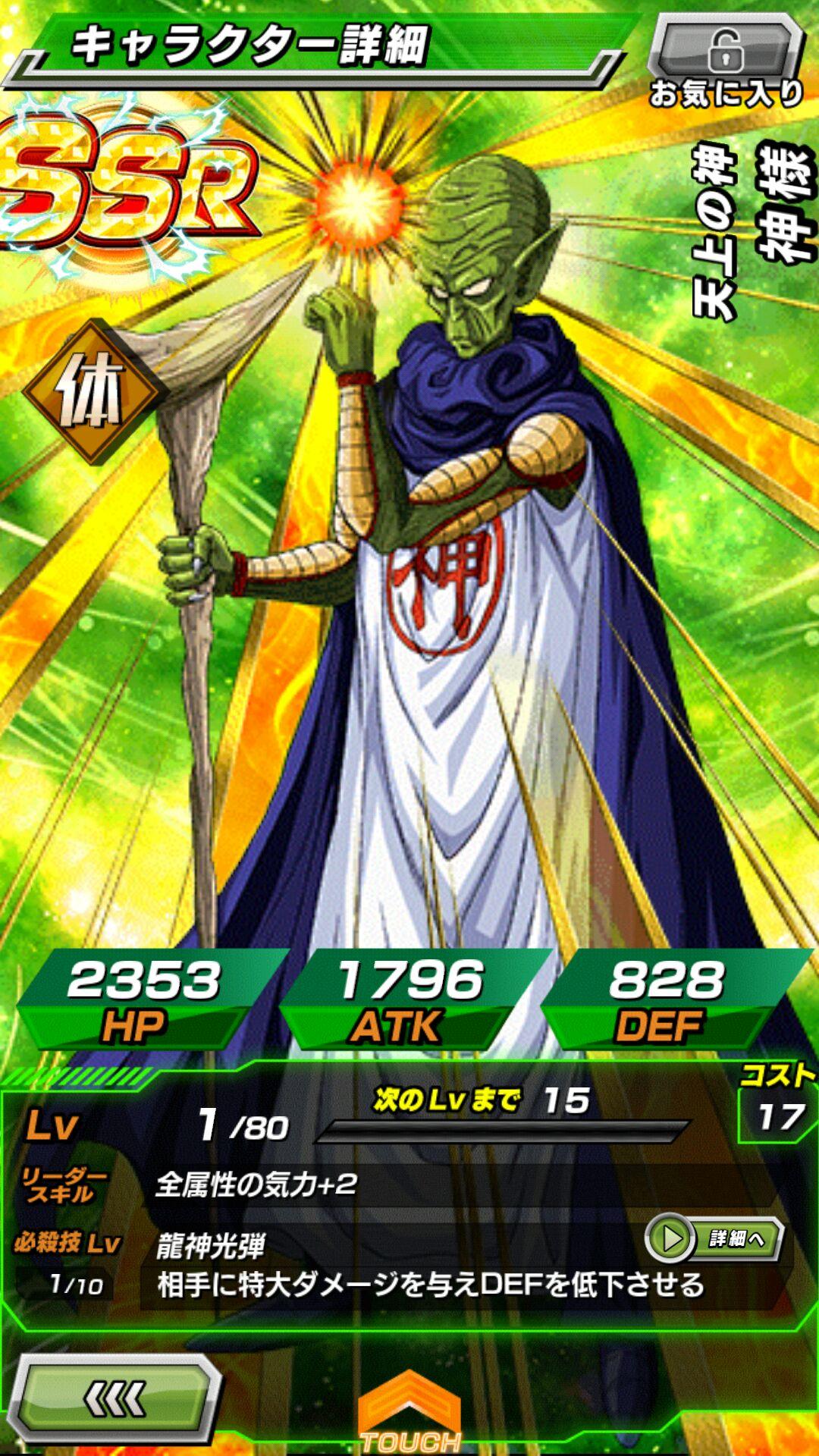
Task: Go back with the triple-arrow button
Action: (x=115, y=1398)
